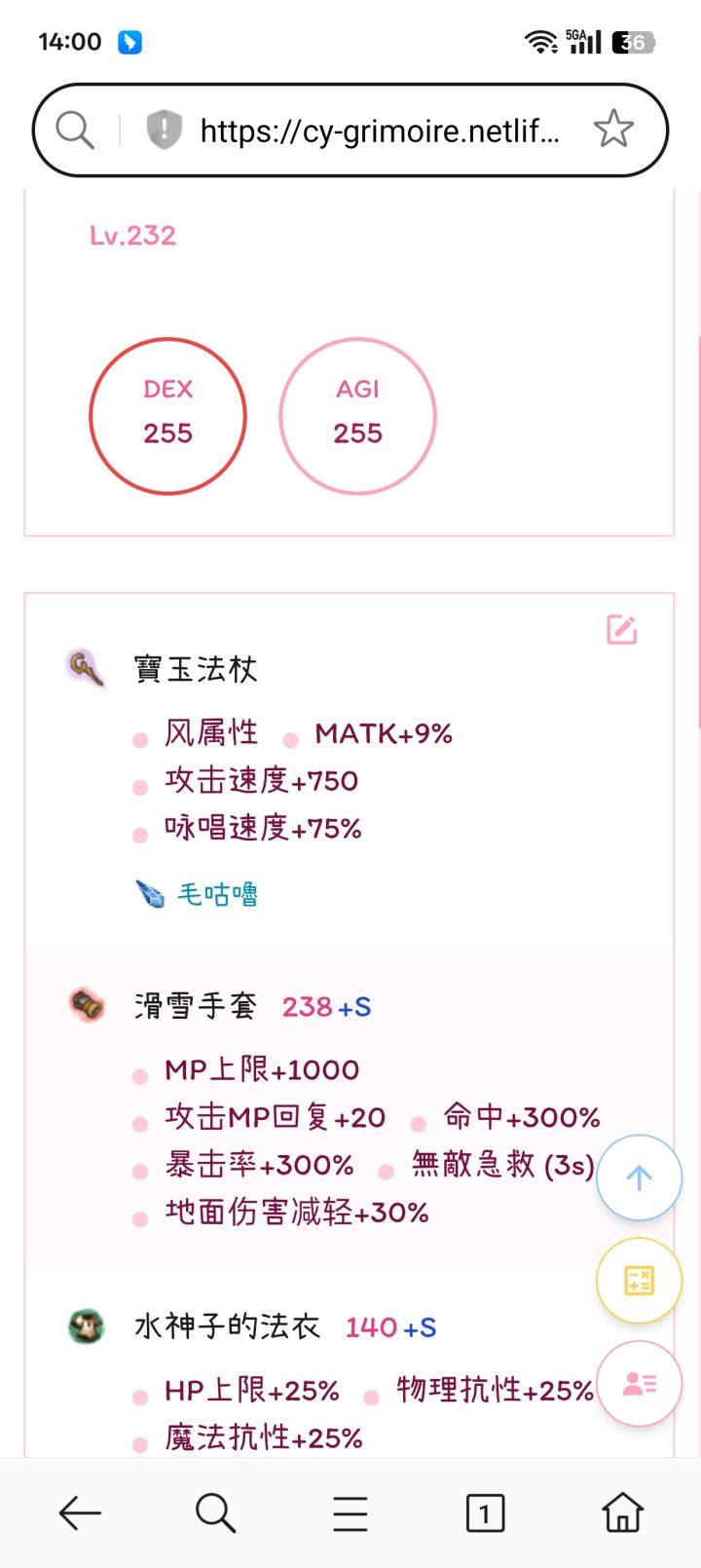
Task: Select the 滑雪手套 glove item icon
Action: pyautogui.click(x=84, y=1003)
